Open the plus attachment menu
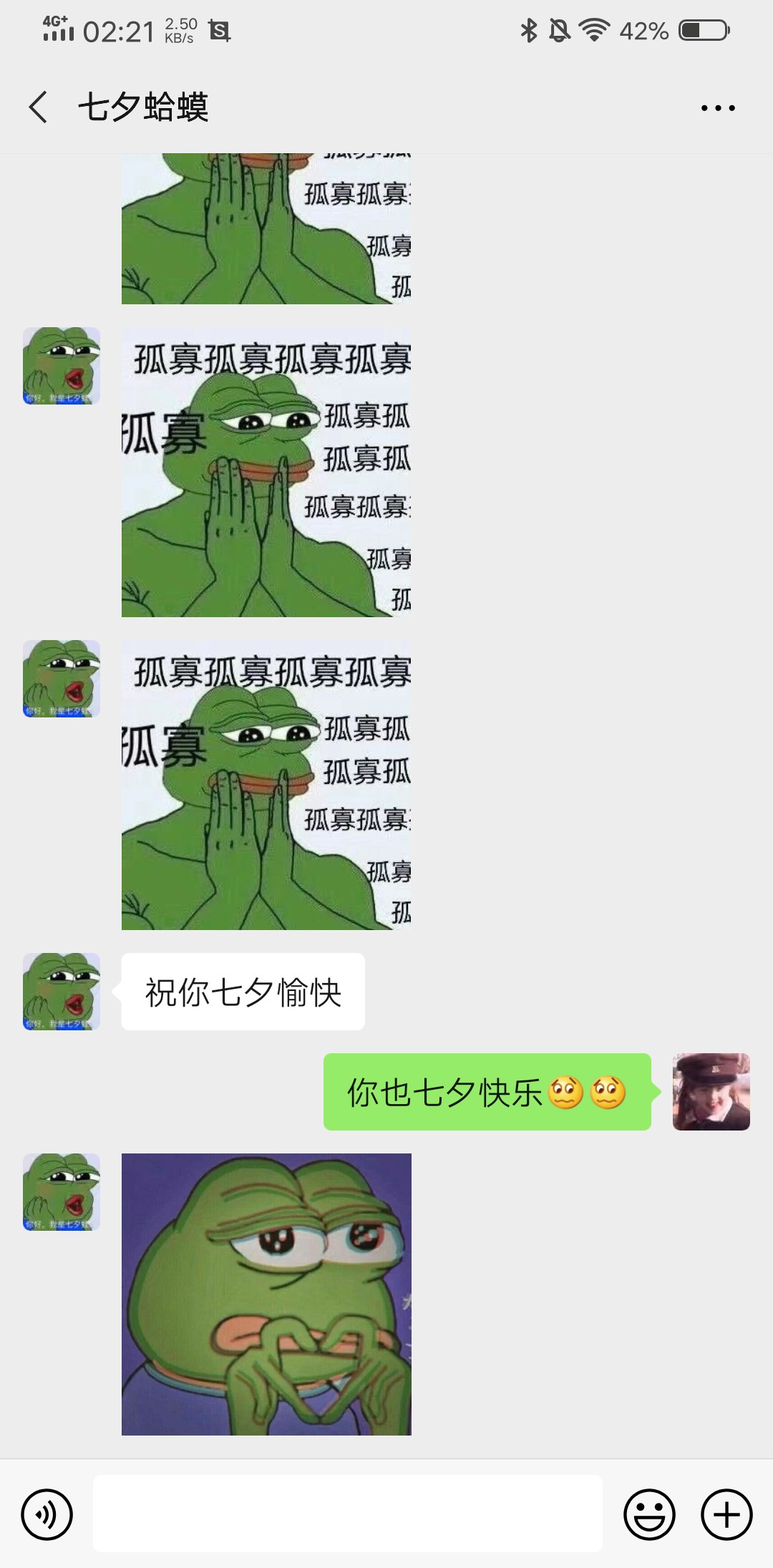773x1568 pixels. (x=726, y=1514)
